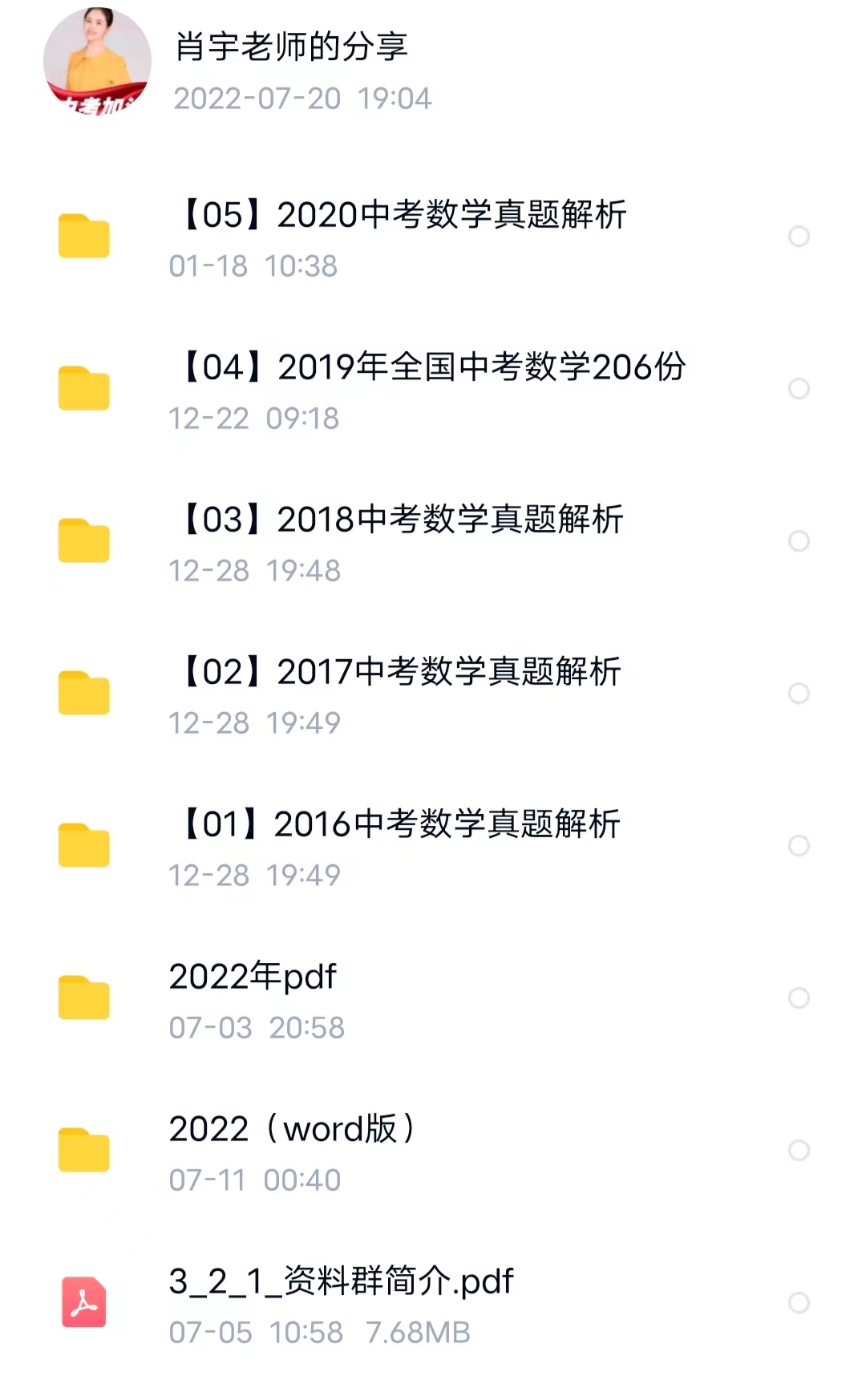Select 资料群简介.pdf using its circle

pyautogui.click(x=799, y=1303)
